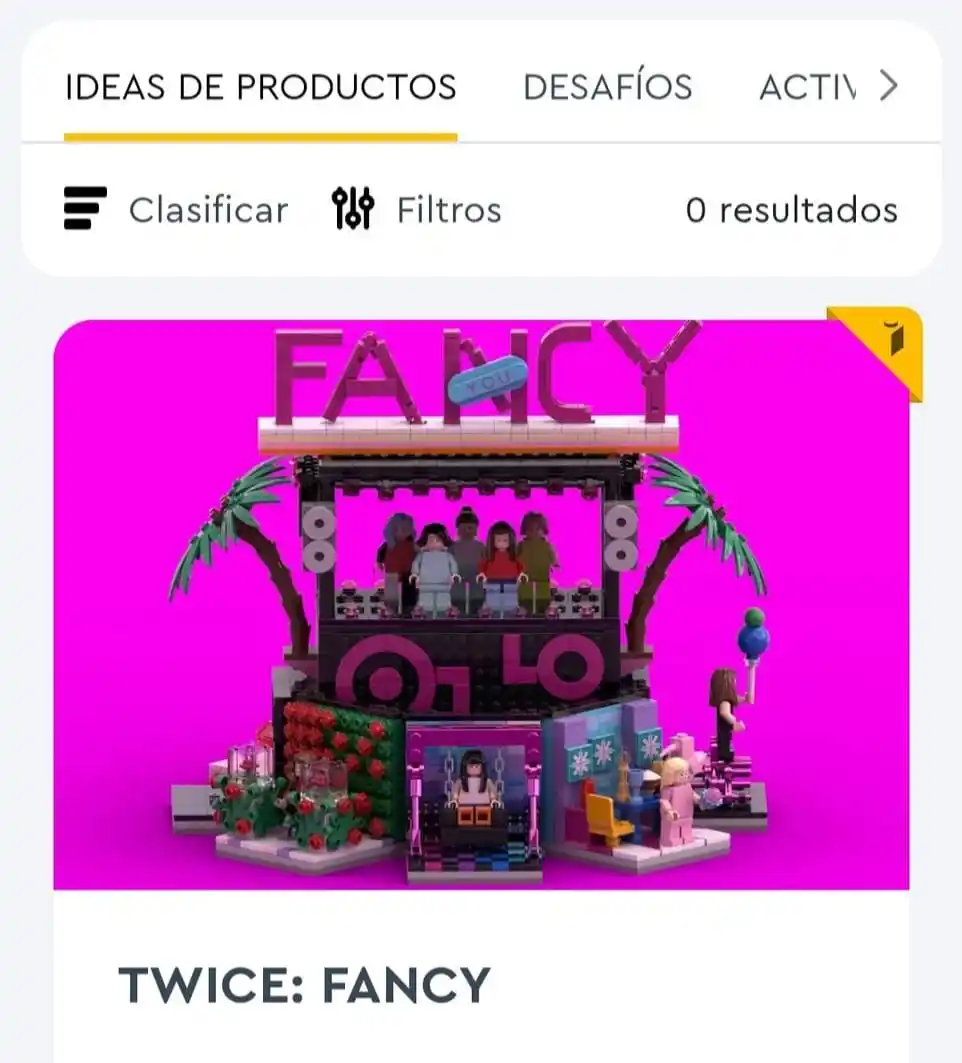Select the Ideas de Productos tab
Viewport: 962px width, 1063px height.
(x=260, y=87)
